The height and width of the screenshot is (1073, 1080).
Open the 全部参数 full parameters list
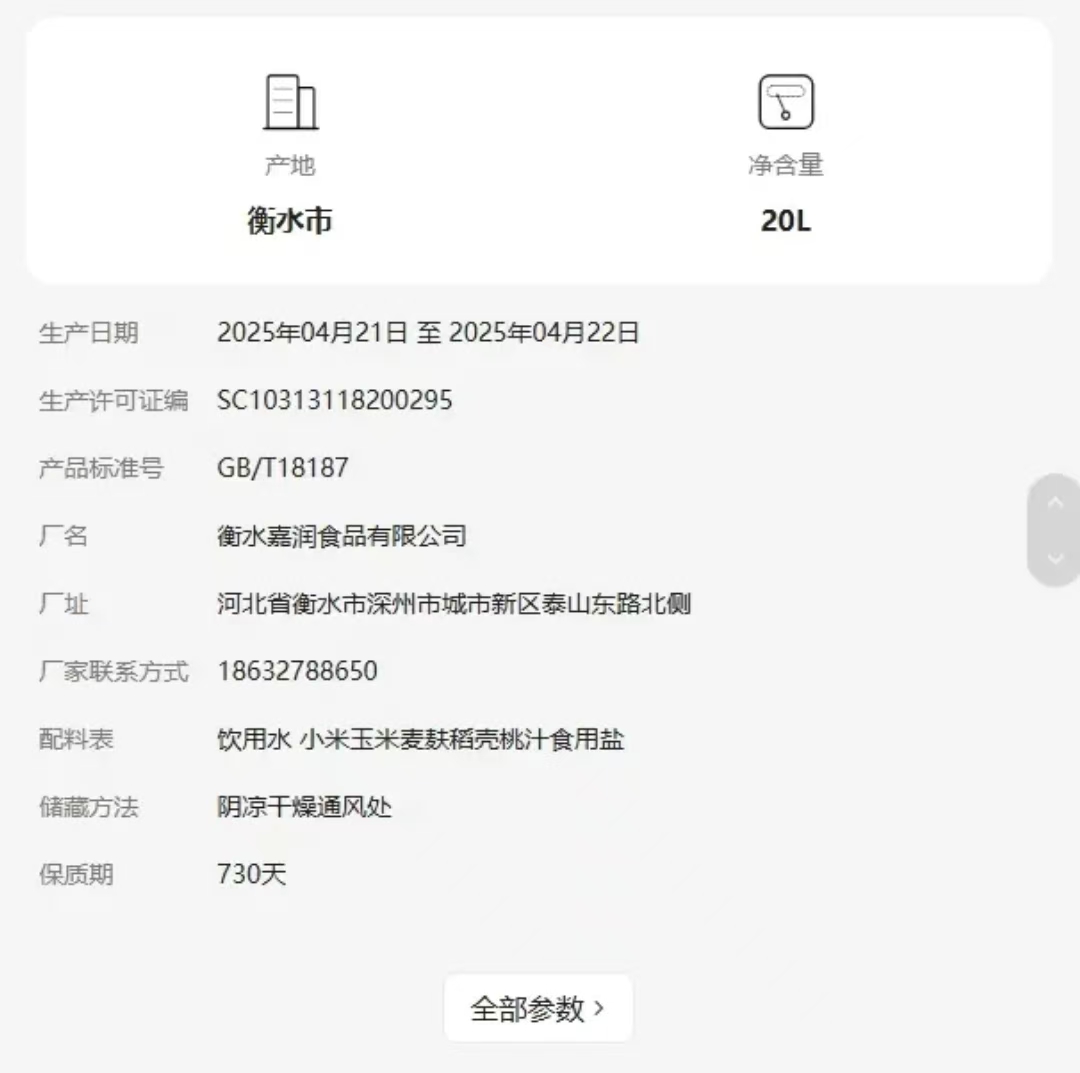(538, 1008)
